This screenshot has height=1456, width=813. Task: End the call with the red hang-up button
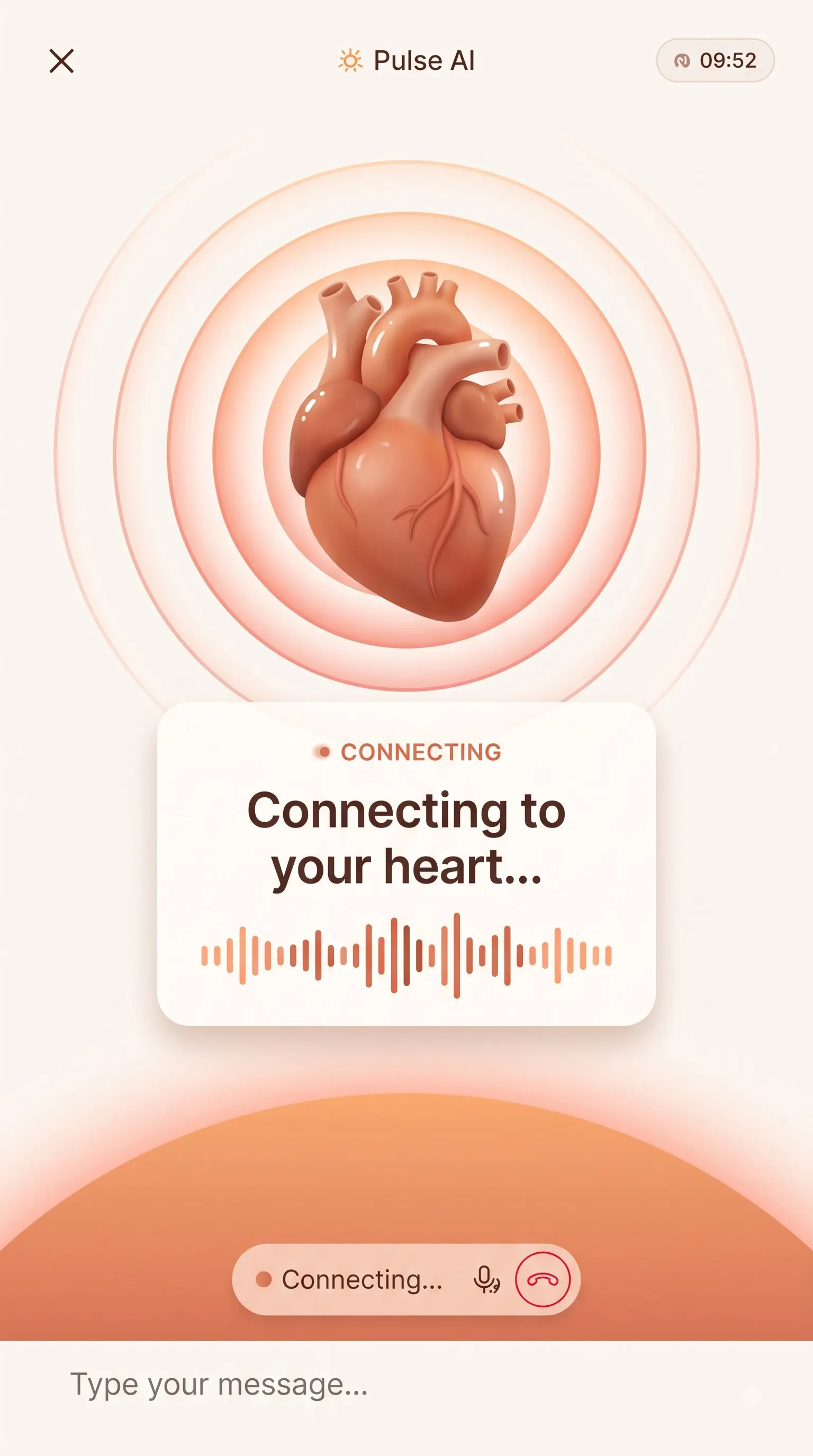coord(543,1279)
